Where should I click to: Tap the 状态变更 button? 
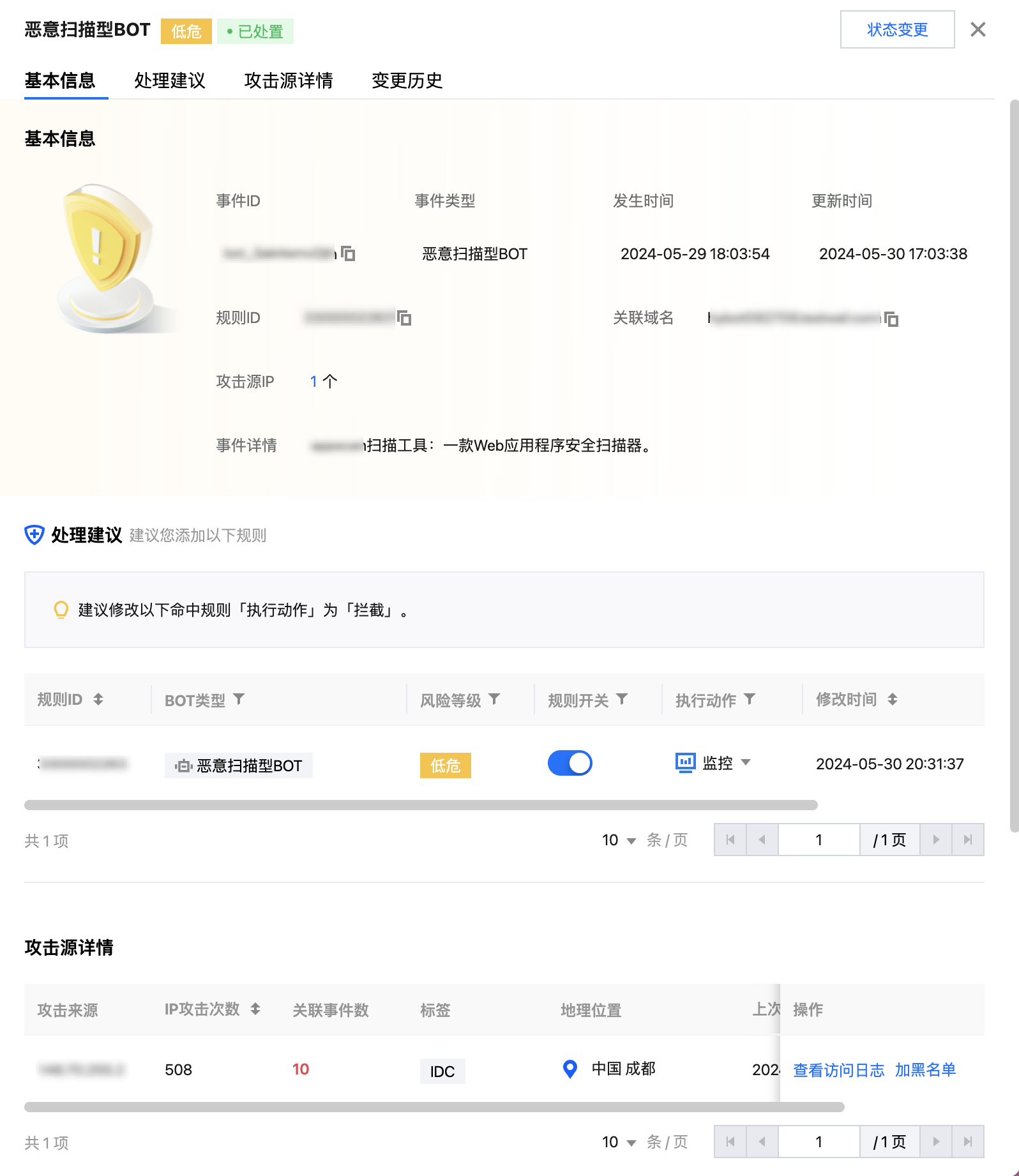click(x=896, y=29)
